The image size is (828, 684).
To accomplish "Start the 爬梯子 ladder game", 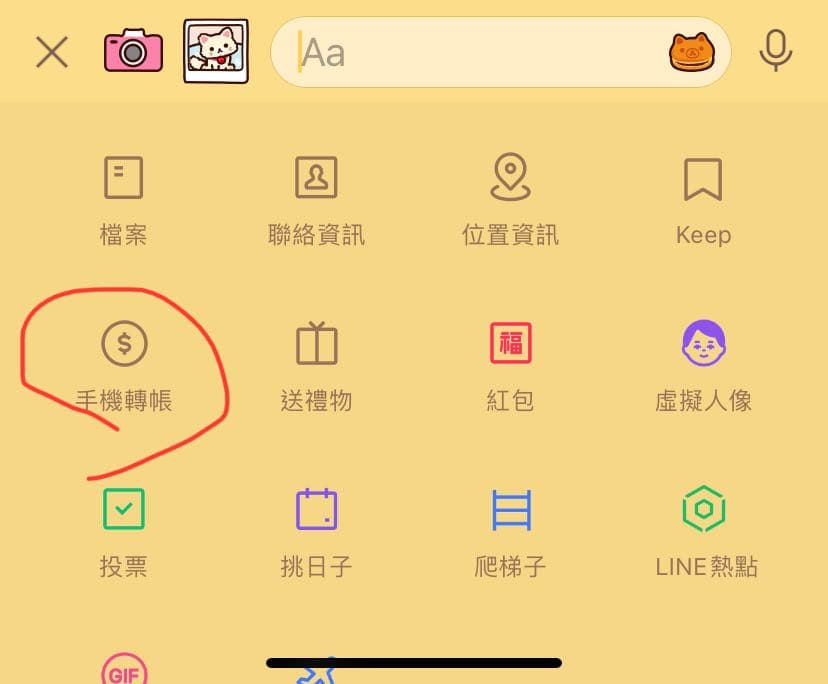I will pyautogui.click(x=510, y=532).
